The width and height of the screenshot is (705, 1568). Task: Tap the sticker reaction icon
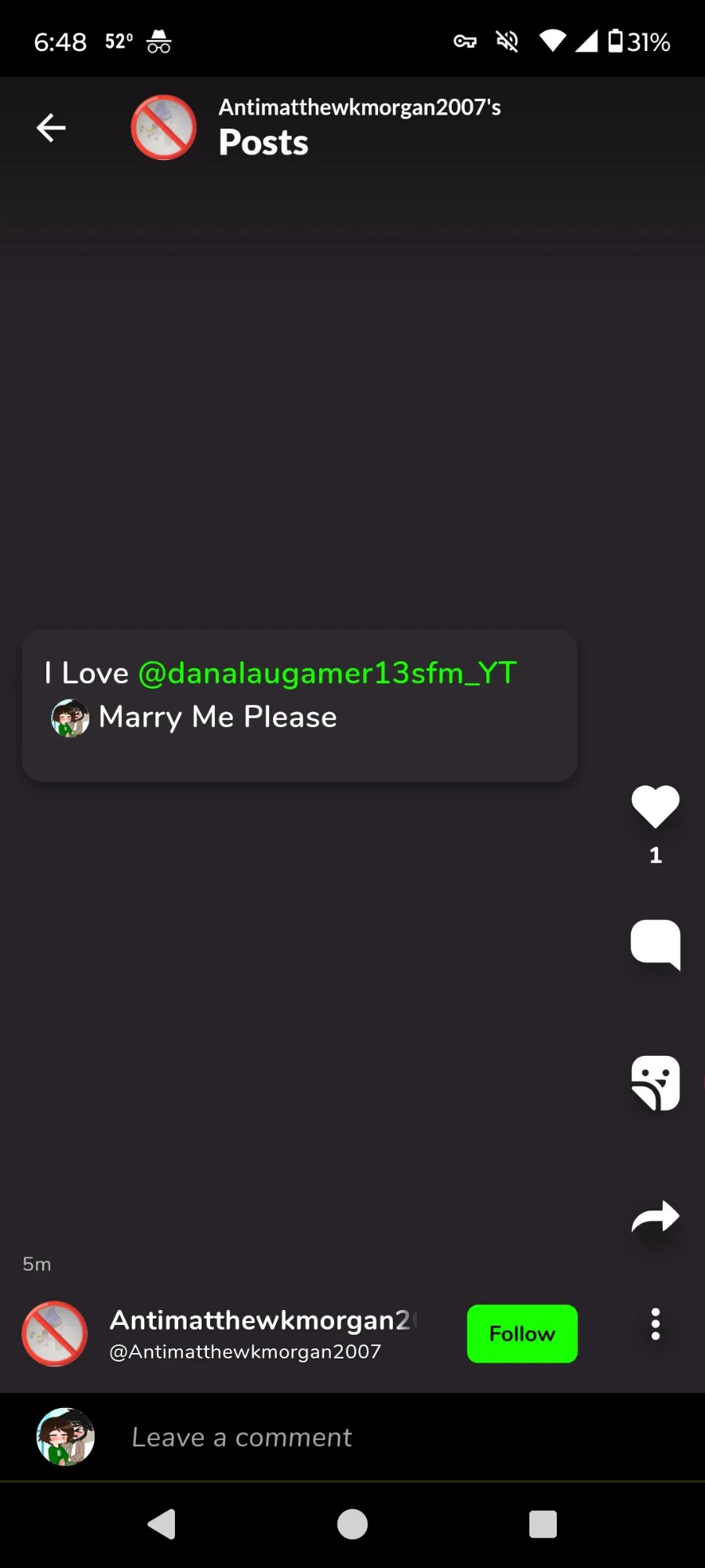coord(655,1082)
